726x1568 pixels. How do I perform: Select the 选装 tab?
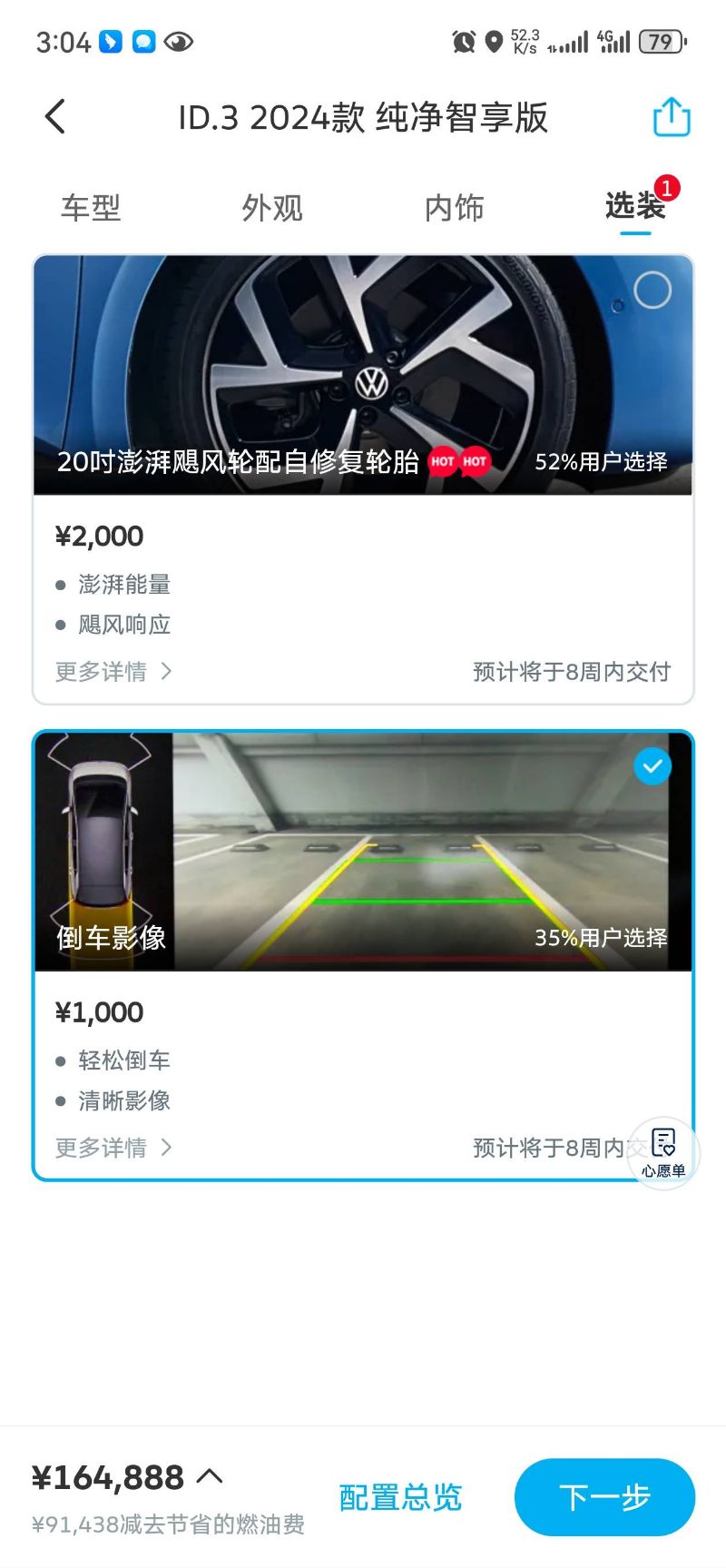coord(635,207)
